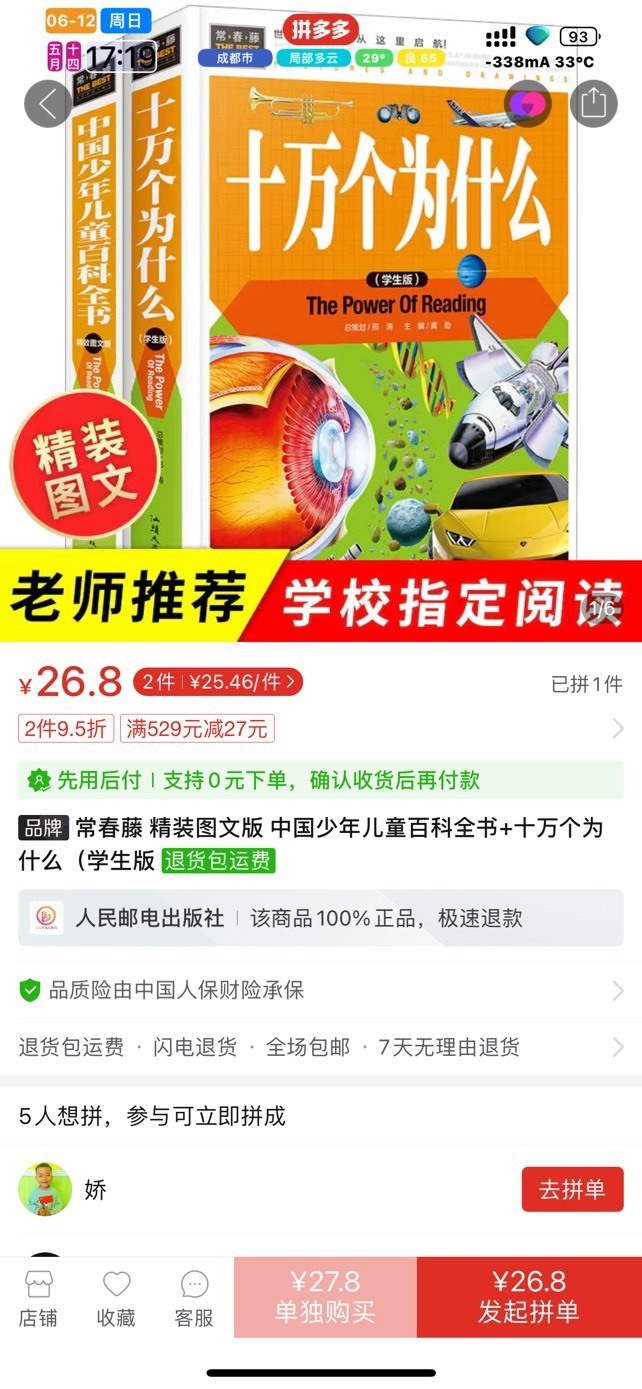The image size is (642, 1389).
Task: Open the 退货包运费 service guarantees row
Action: tap(321, 1047)
